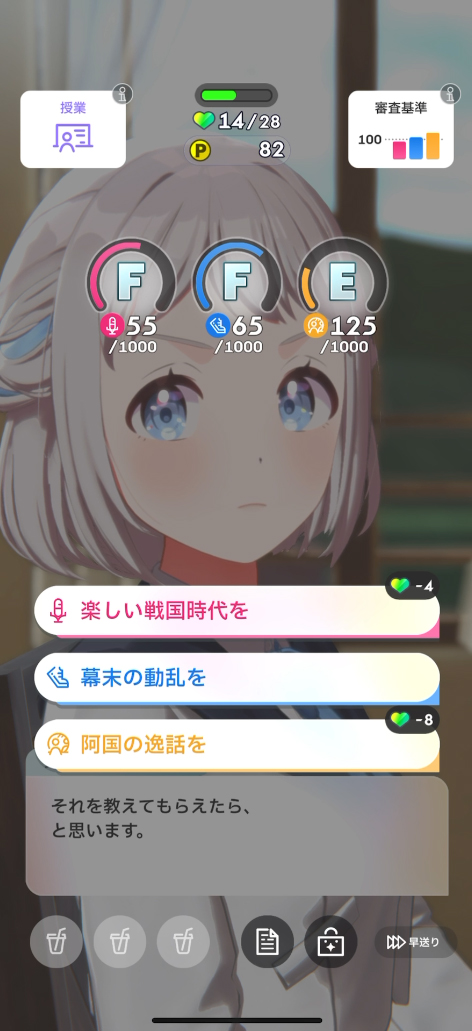Tap the first drink slot

point(57,942)
